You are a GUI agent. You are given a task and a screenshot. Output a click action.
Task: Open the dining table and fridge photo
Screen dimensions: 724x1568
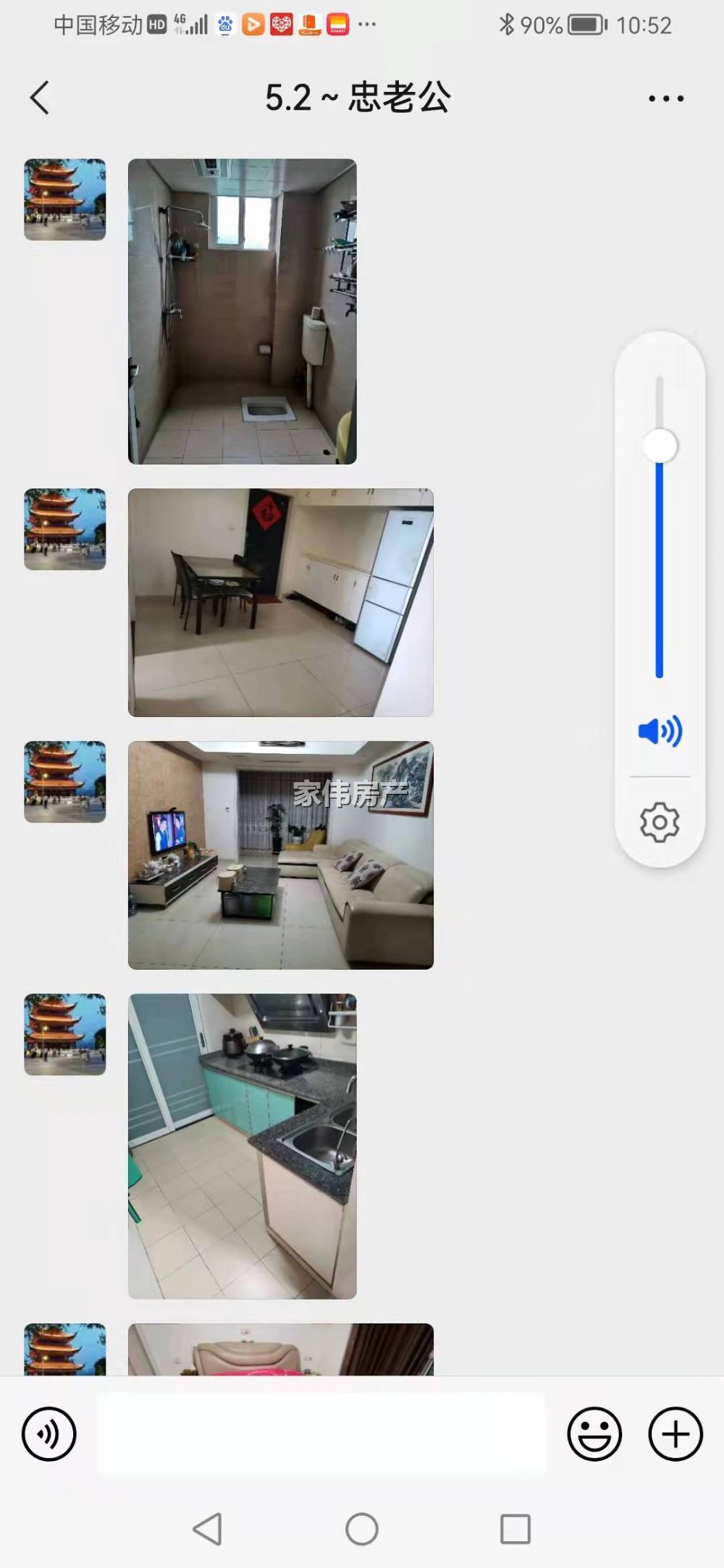(280, 602)
